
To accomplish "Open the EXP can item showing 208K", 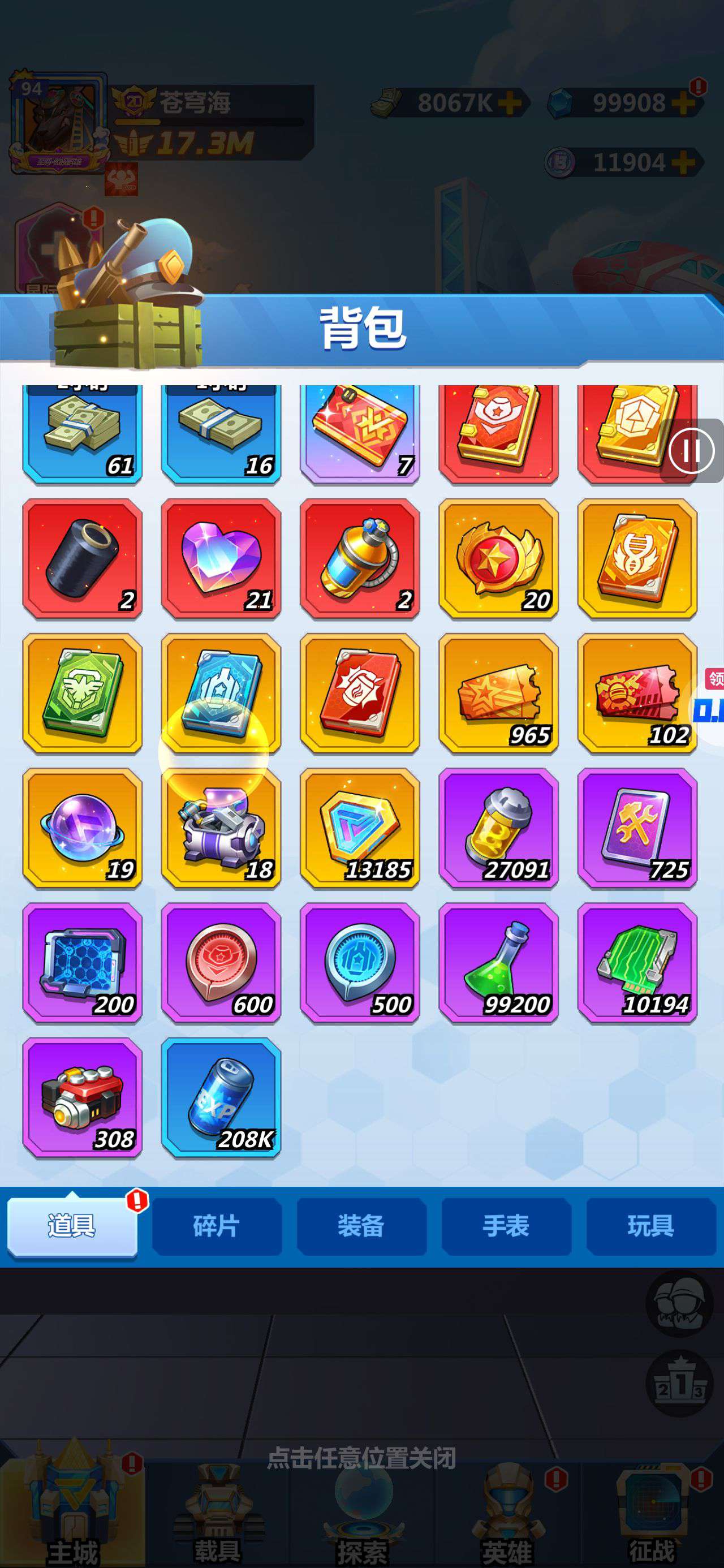I will (x=221, y=1097).
